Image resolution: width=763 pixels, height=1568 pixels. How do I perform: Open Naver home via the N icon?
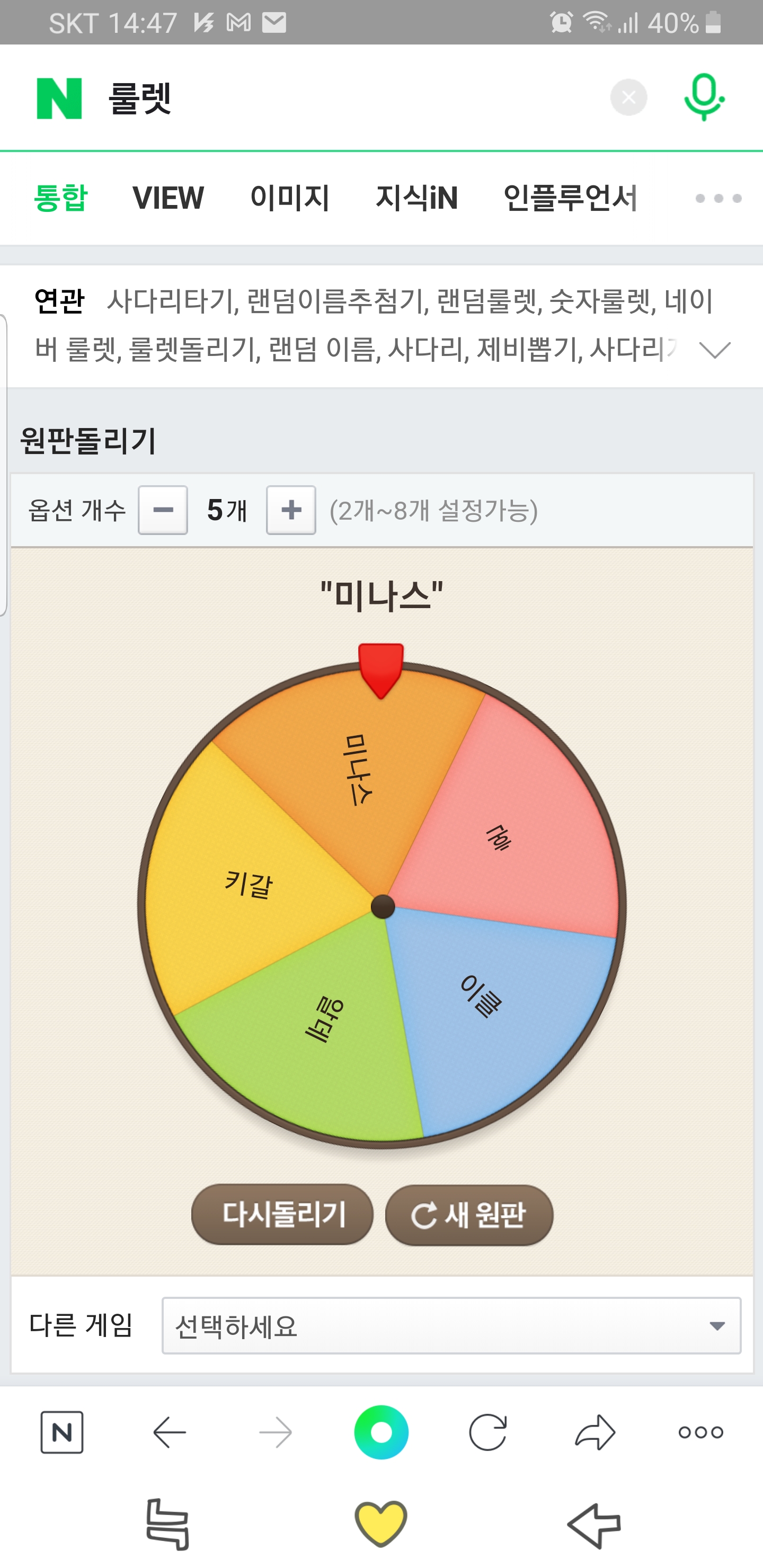pos(62,1432)
